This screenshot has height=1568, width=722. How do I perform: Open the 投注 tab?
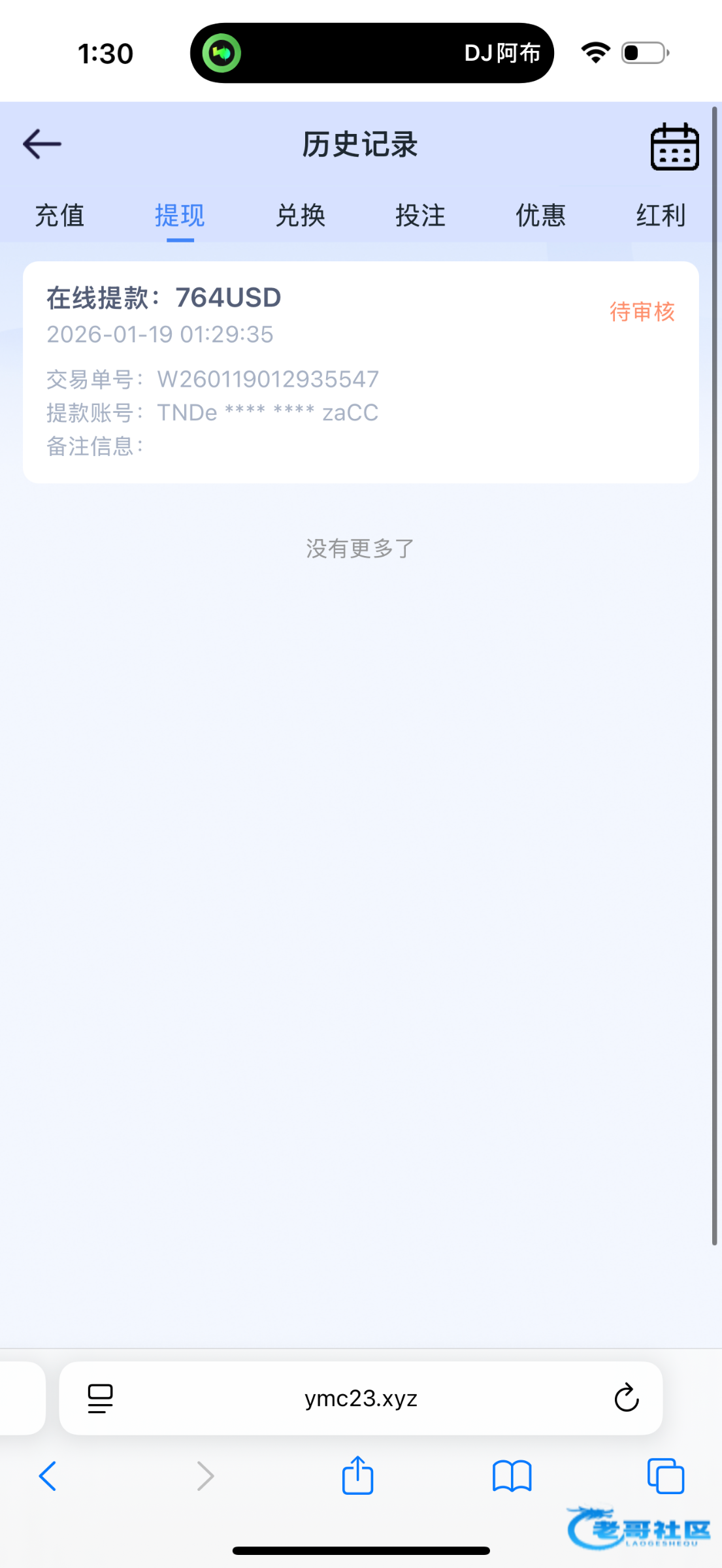[x=420, y=216]
